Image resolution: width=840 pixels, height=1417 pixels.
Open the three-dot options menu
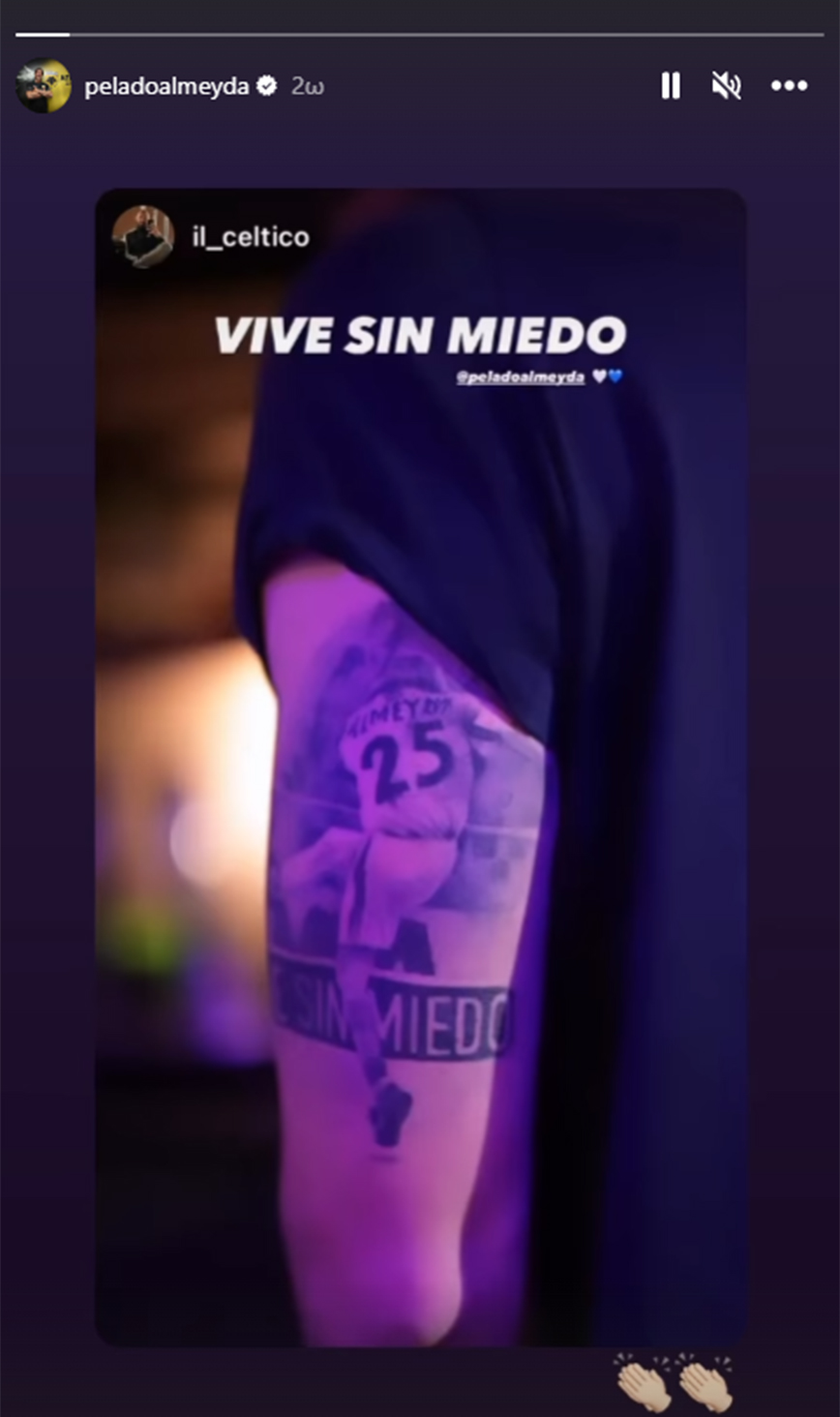pyautogui.click(x=789, y=86)
